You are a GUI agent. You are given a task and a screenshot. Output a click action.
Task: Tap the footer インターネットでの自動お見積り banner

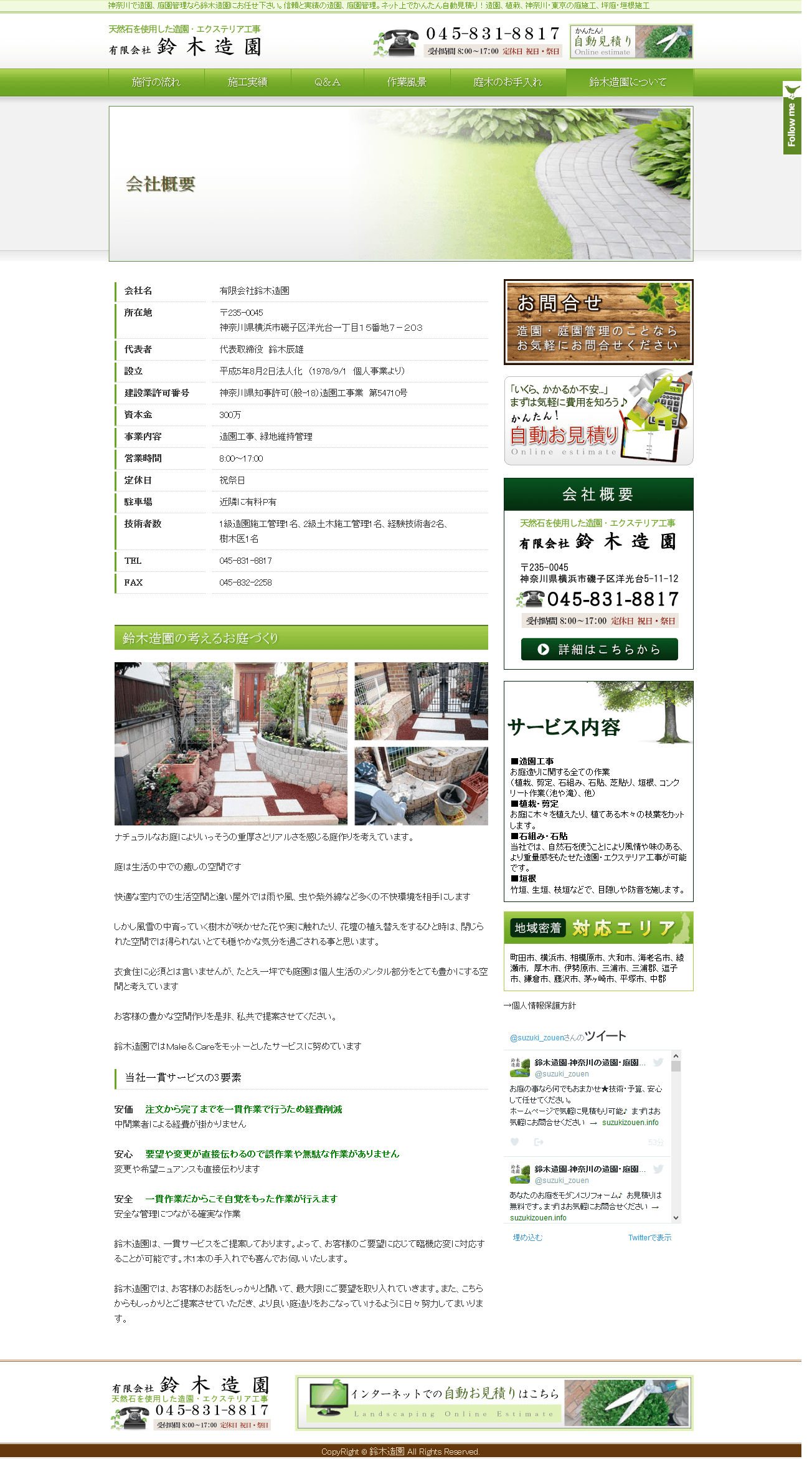(494, 1402)
